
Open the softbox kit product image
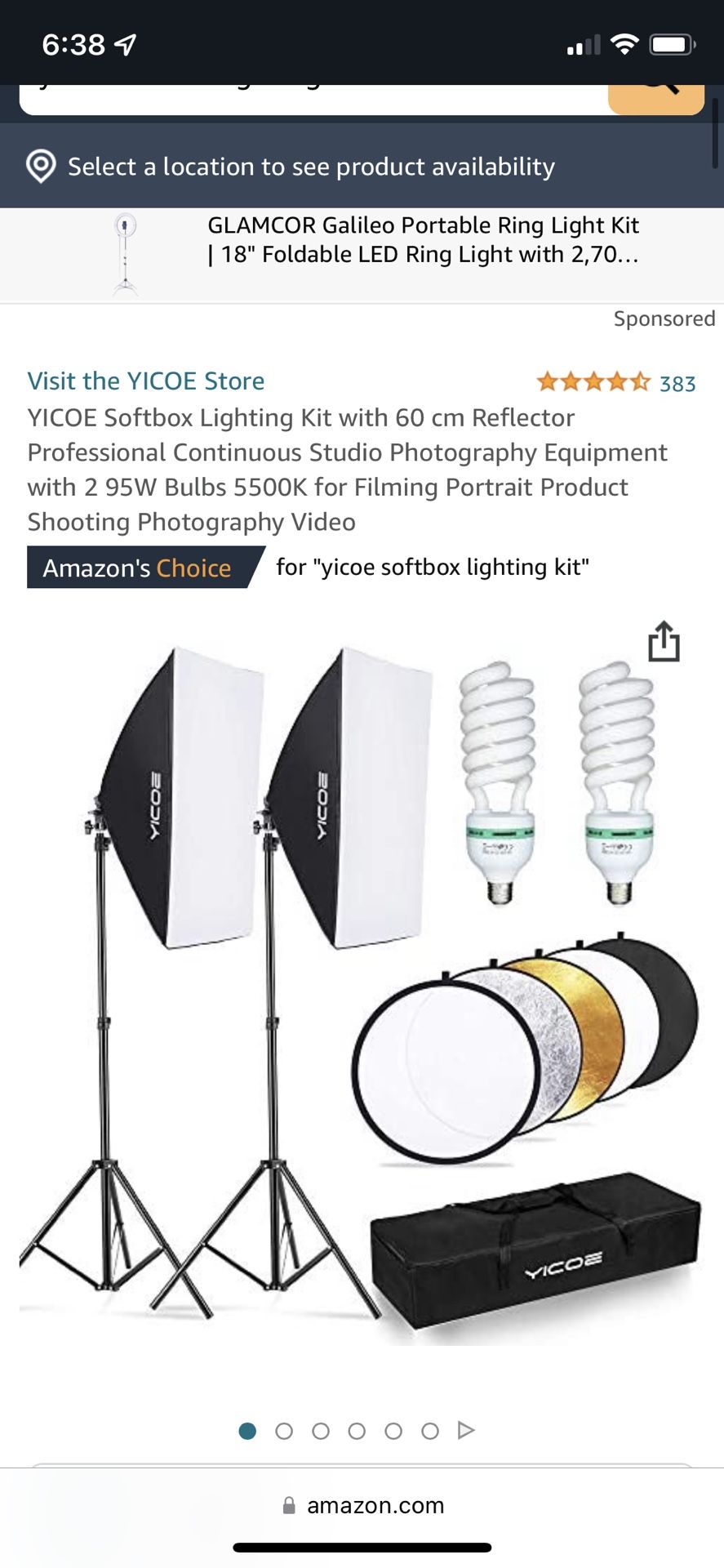click(359, 980)
